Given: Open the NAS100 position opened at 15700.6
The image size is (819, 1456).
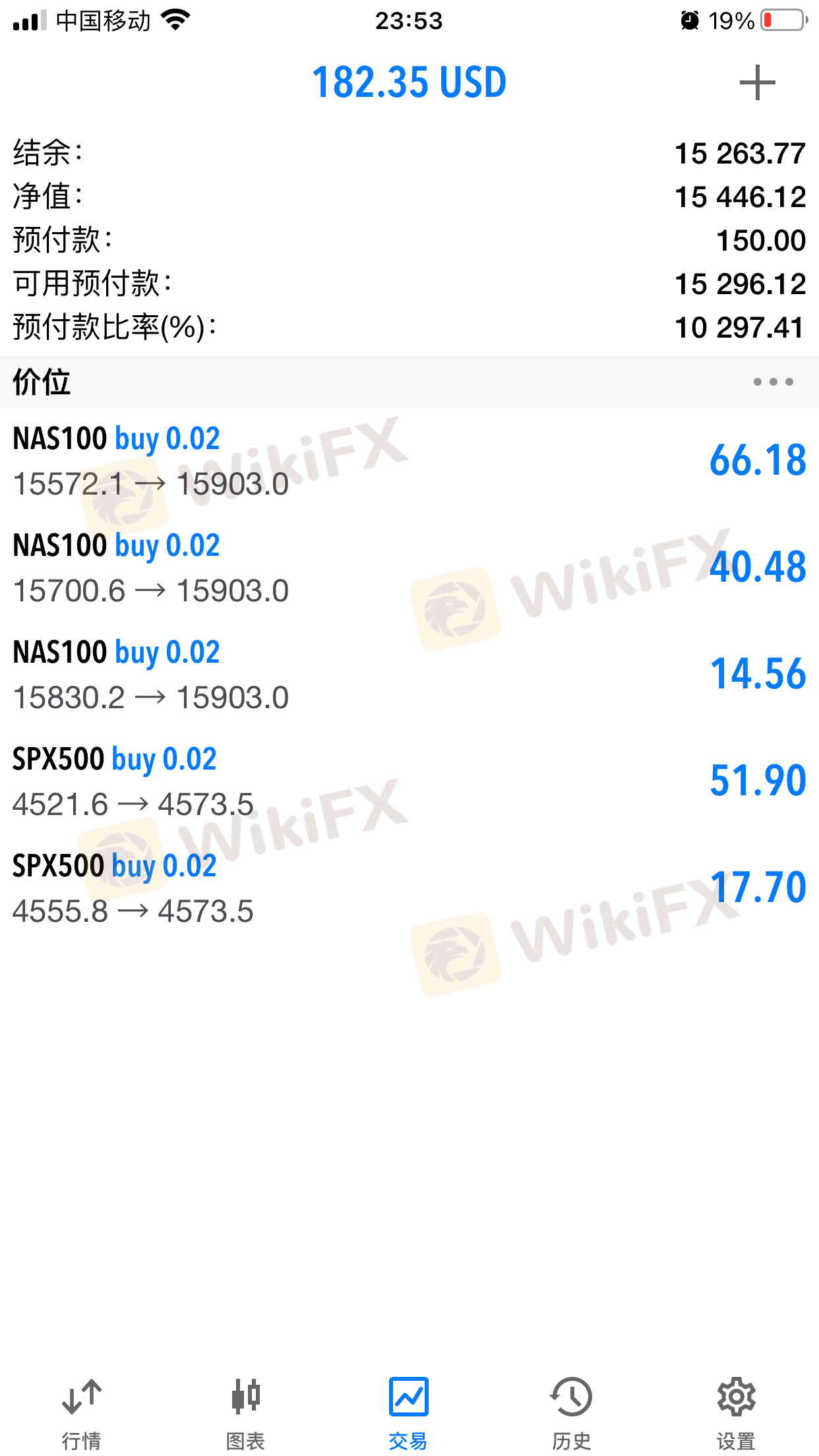Looking at the screenshot, I should [x=409, y=568].
